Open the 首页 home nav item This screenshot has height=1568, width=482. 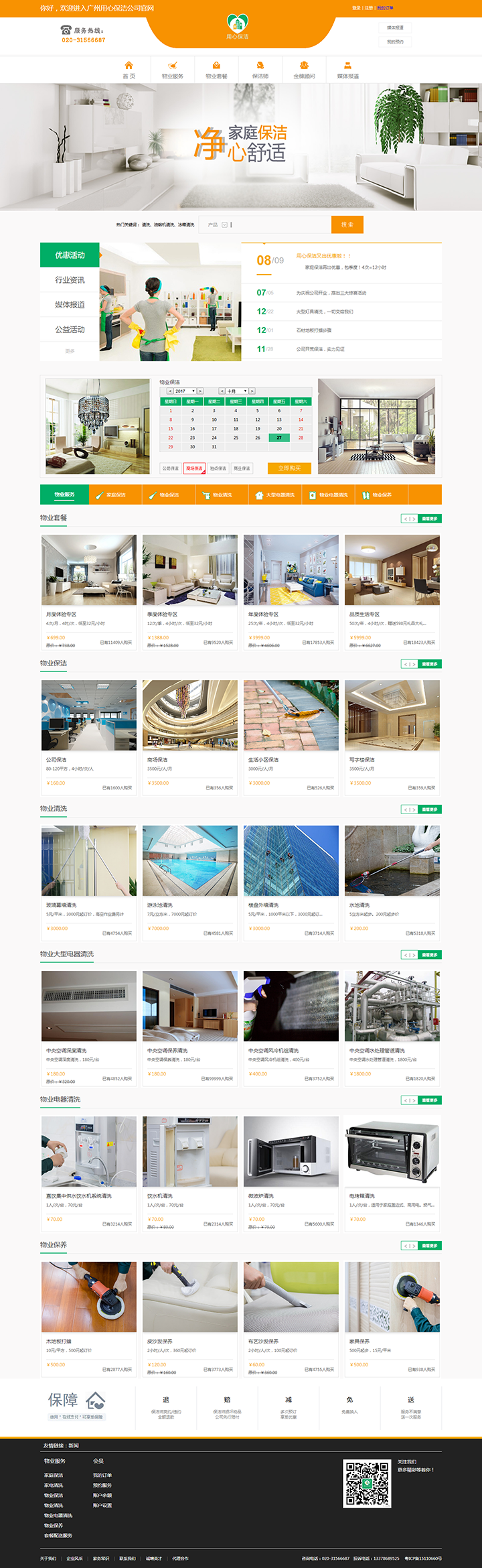tap(129, 70)
